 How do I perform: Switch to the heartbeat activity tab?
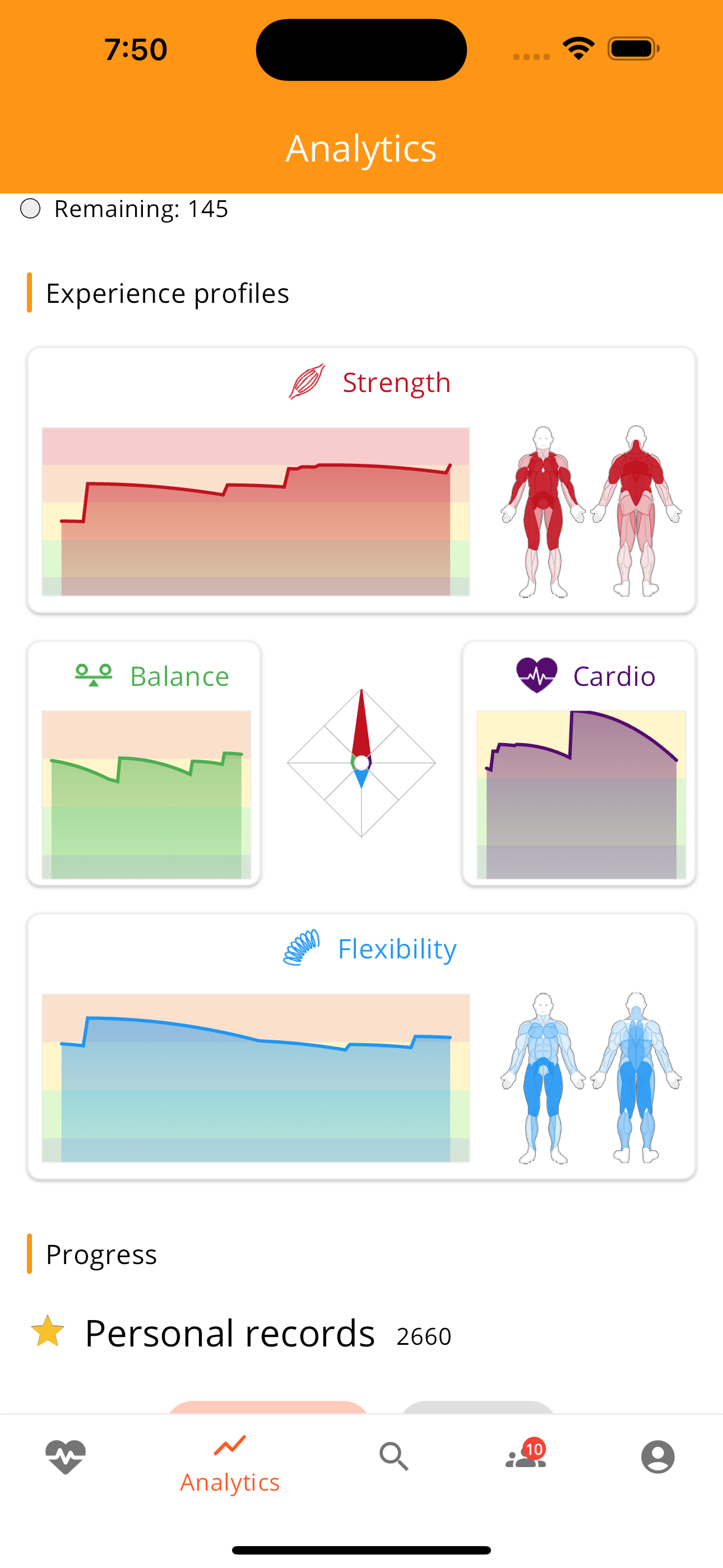tap(66, 1457)
